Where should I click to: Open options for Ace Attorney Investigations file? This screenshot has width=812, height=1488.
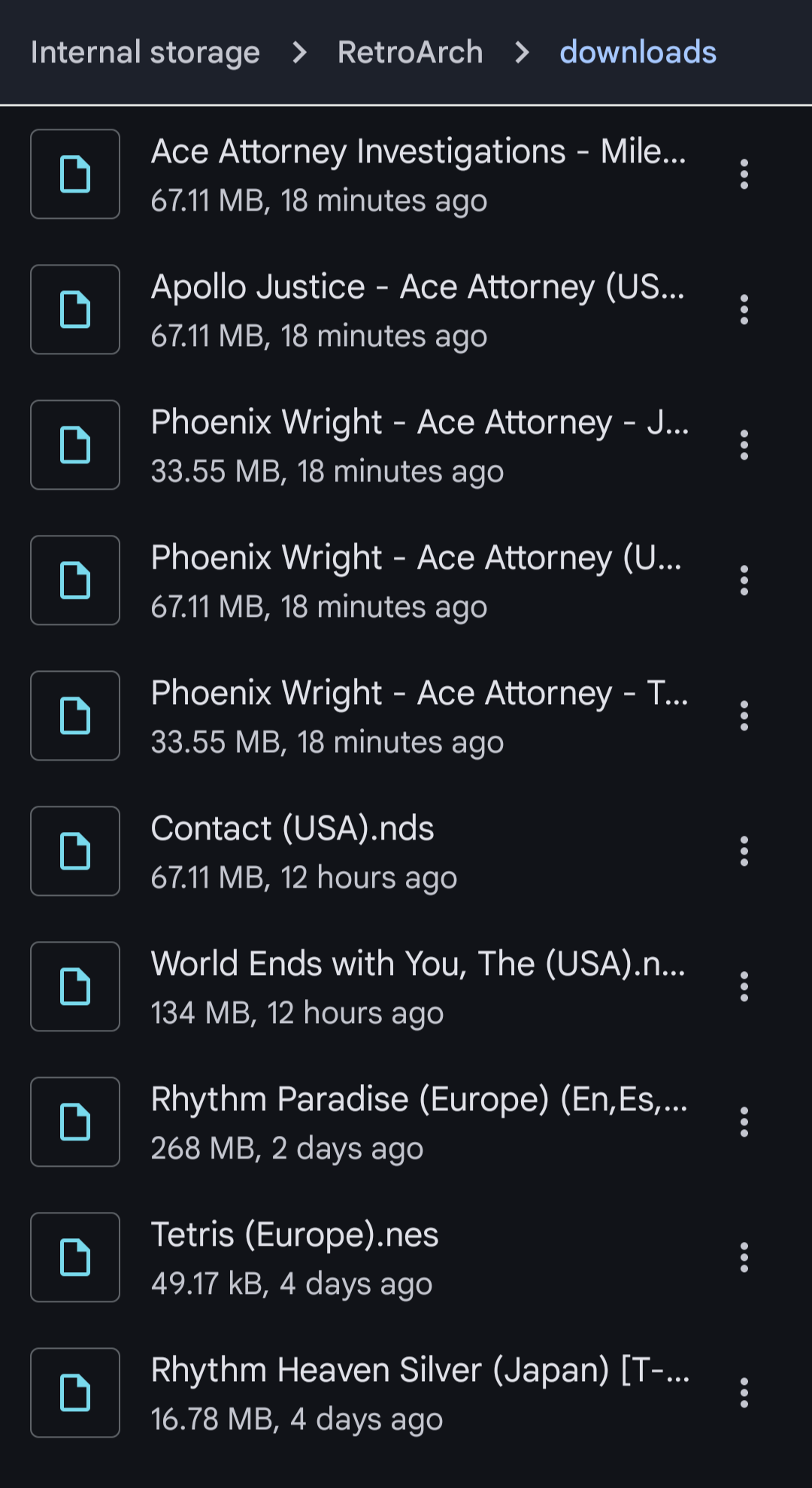click(x=744, y=174)
